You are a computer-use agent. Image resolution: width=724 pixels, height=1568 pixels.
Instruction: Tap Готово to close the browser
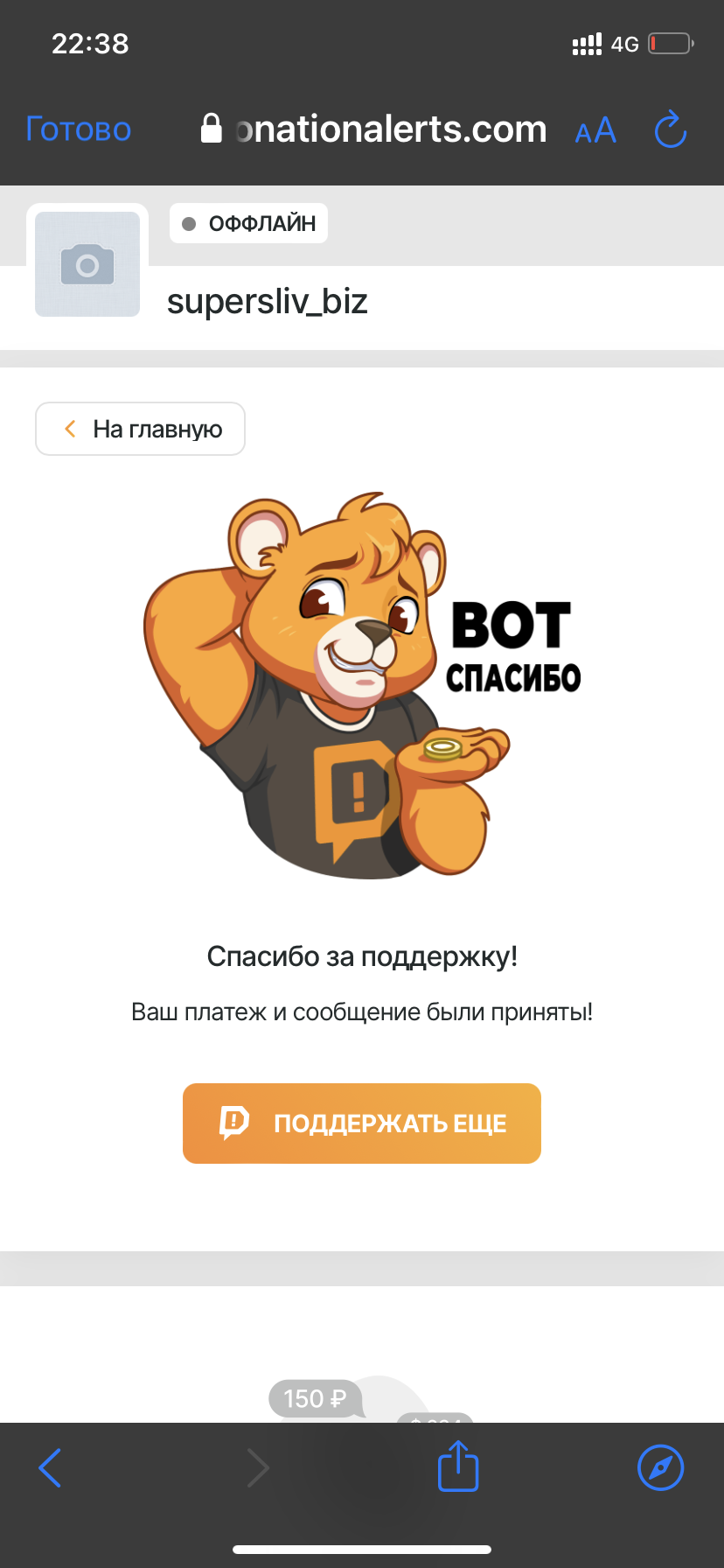click(x=79, y=129)
